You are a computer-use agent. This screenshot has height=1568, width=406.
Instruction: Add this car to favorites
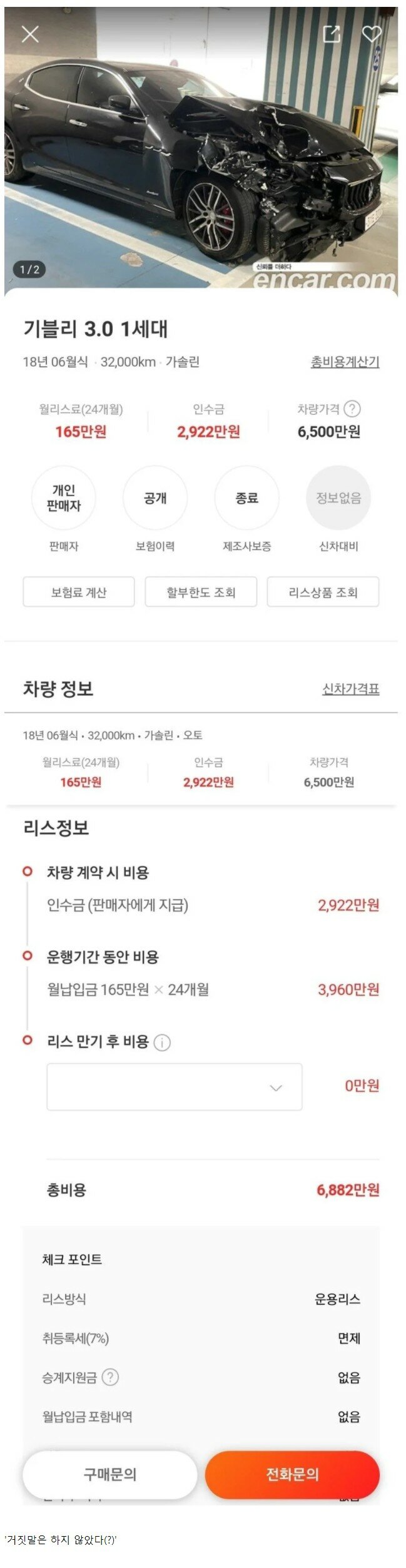point(372,34)
